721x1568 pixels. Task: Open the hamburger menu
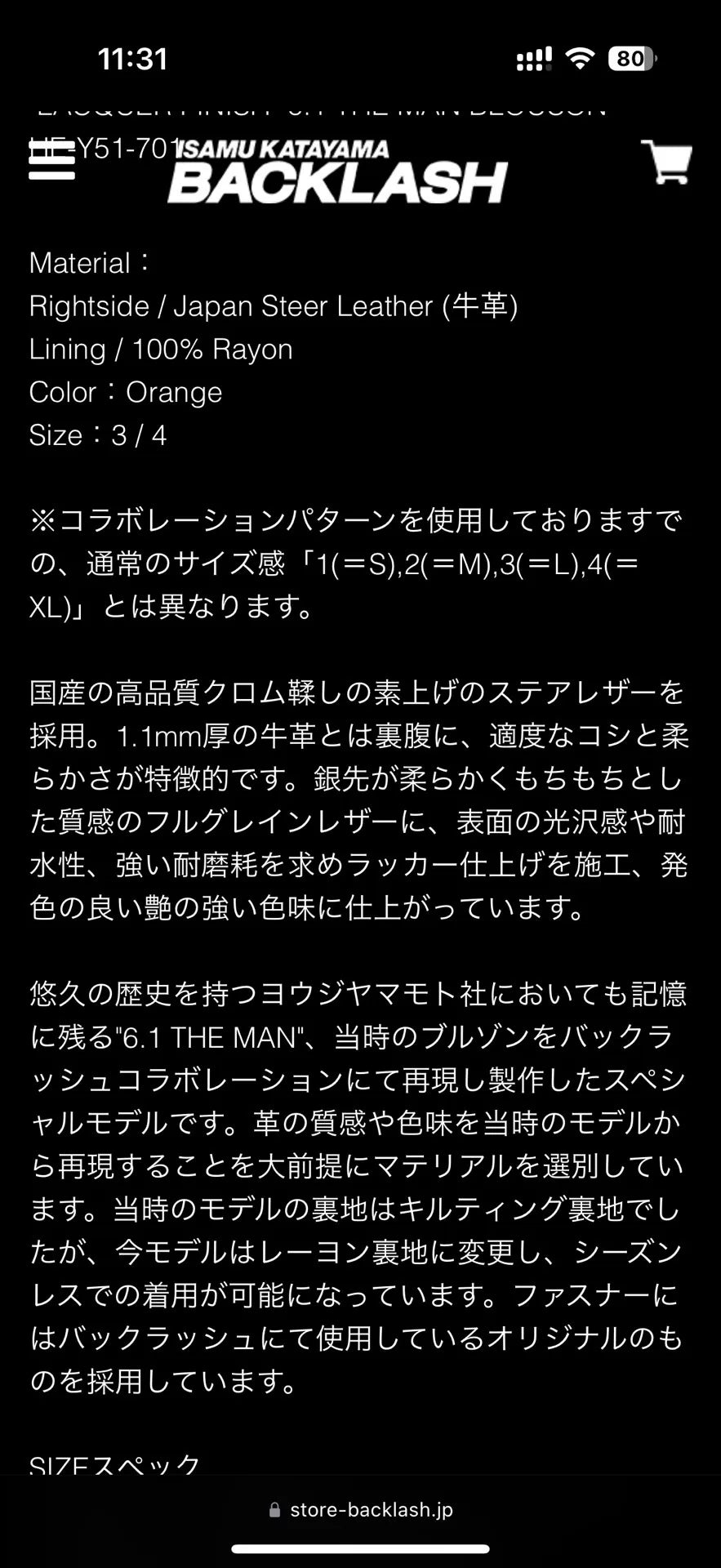click(51, 162)
